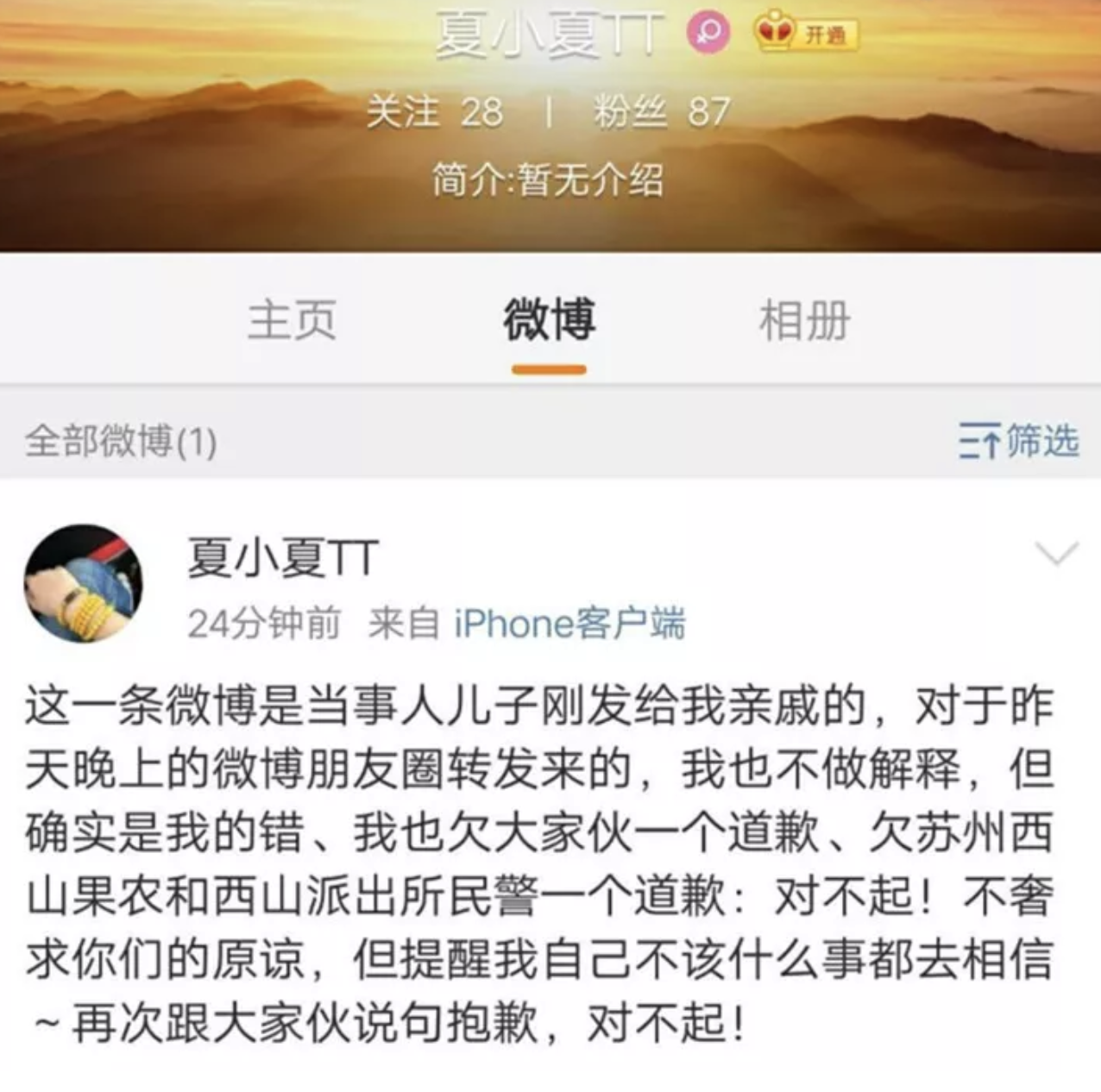This screenshot has height=1092, width=1101.
Task: Open 夏小夏TT's avatar in the post
Action: pos(84,584)
